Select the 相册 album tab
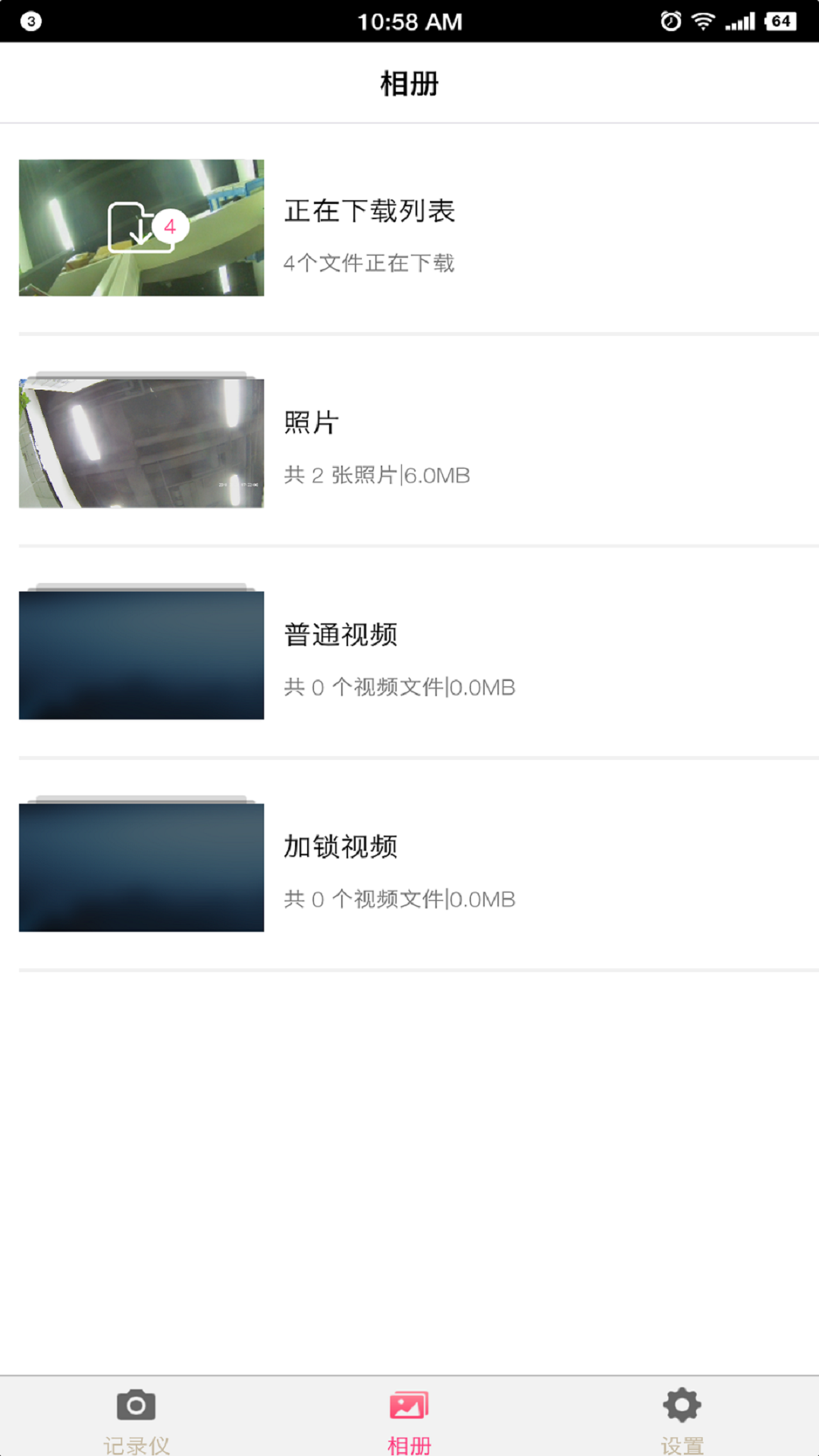The height and width of the screenshot is (1456, 819). 409,1420
